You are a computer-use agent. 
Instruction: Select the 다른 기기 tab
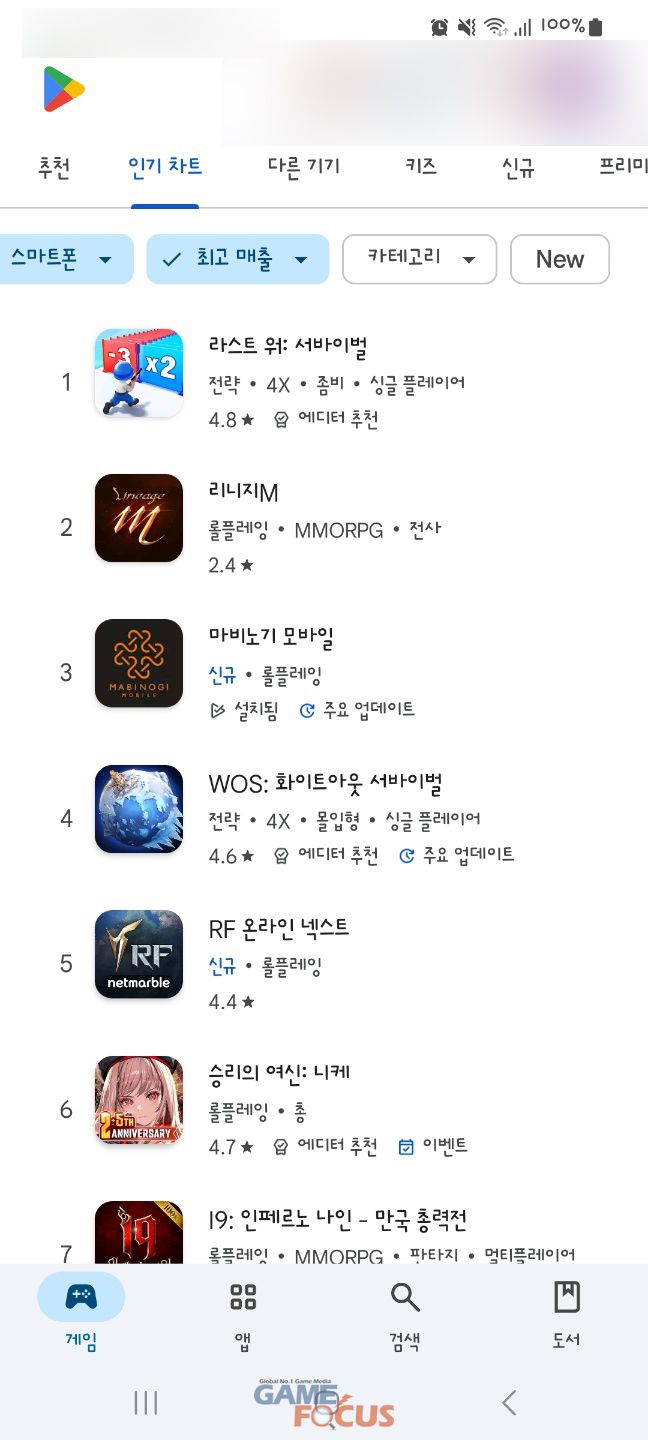304,167
